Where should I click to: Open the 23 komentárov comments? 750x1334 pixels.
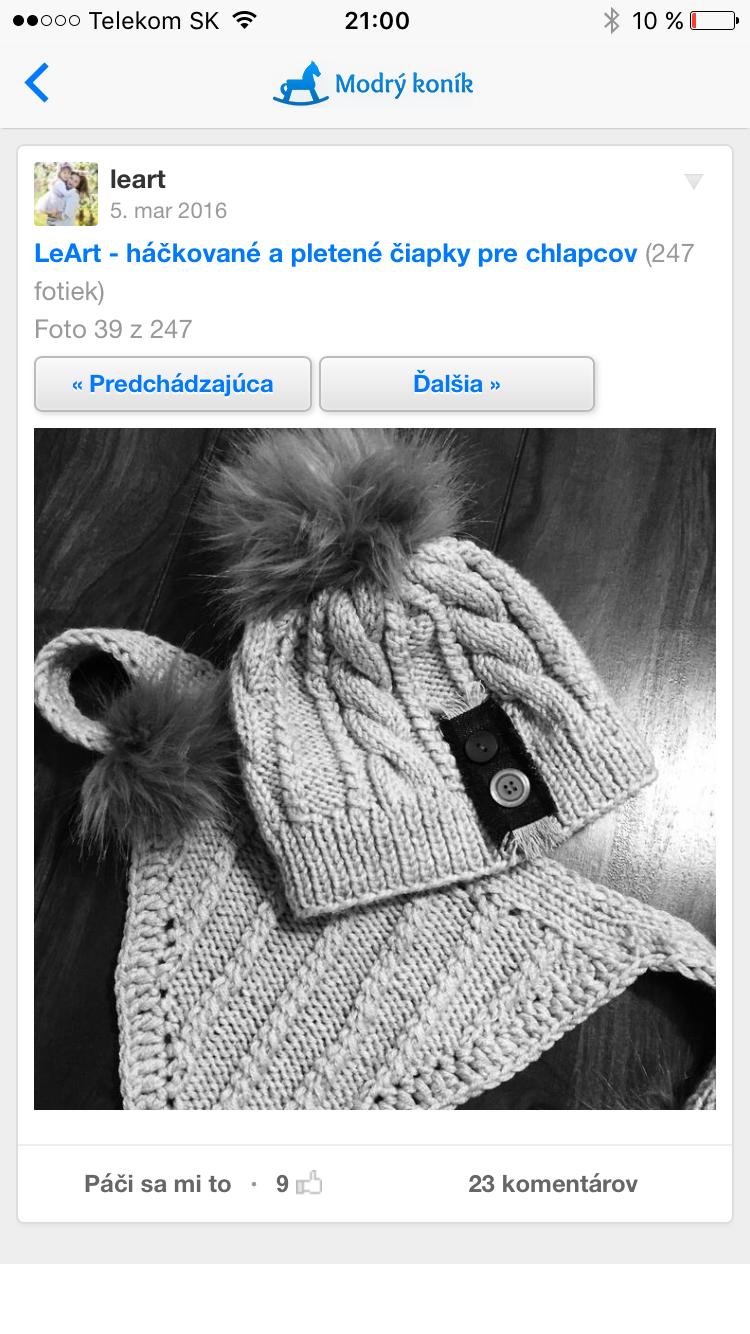[x=552, y=1184]
